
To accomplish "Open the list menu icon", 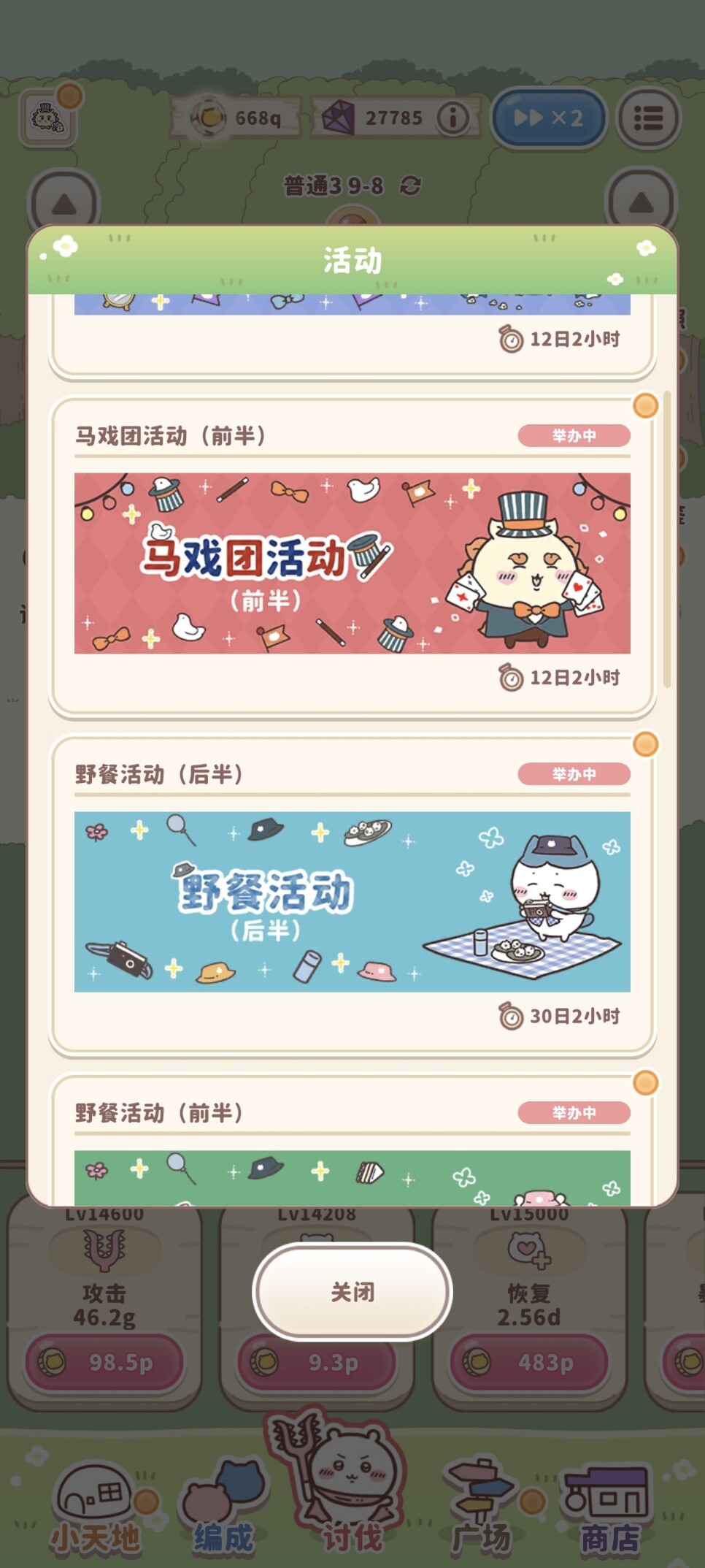I will [648, 118].
